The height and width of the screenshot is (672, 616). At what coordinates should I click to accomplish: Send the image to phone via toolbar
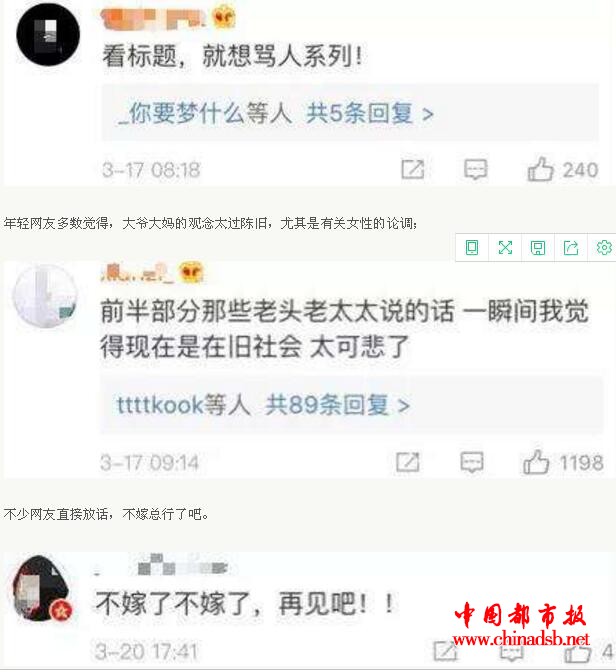(x=472, y=248)
